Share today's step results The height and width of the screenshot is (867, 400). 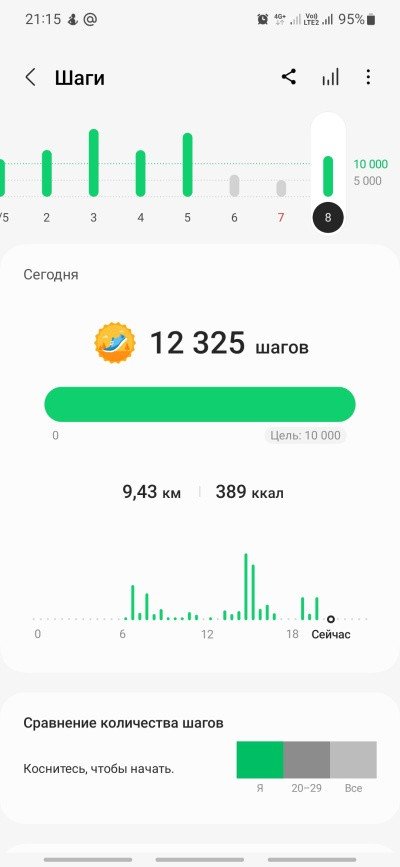288,77
